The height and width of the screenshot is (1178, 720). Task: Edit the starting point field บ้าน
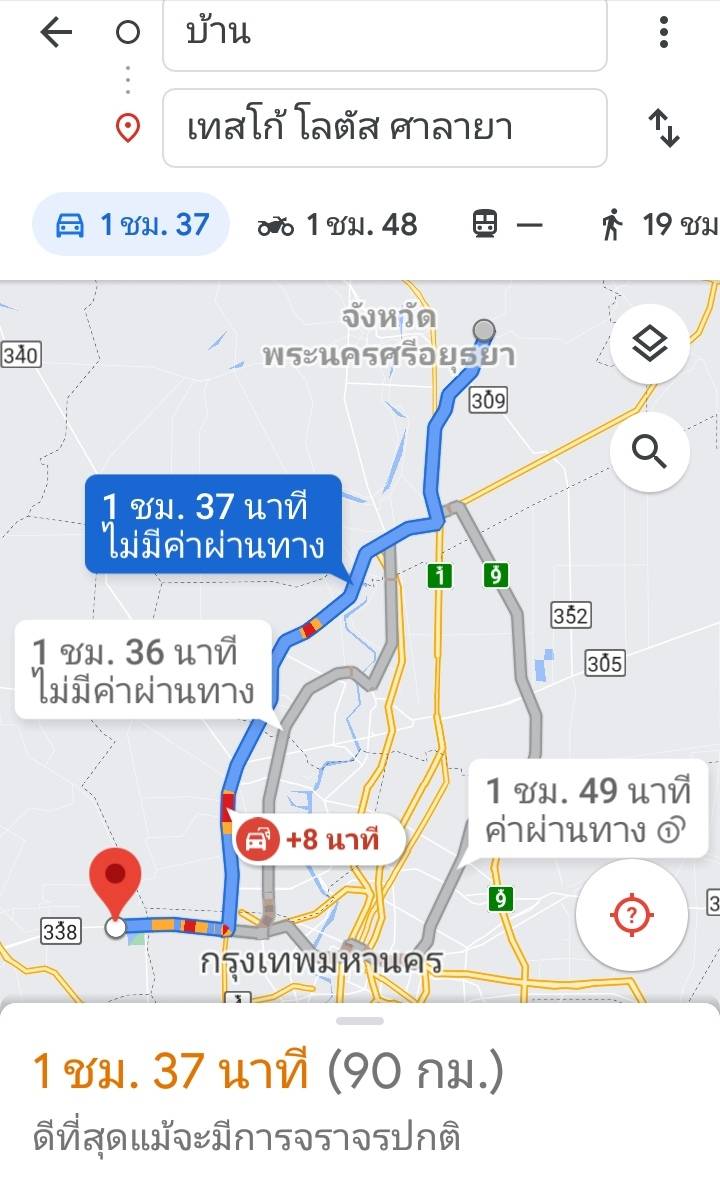384,34
